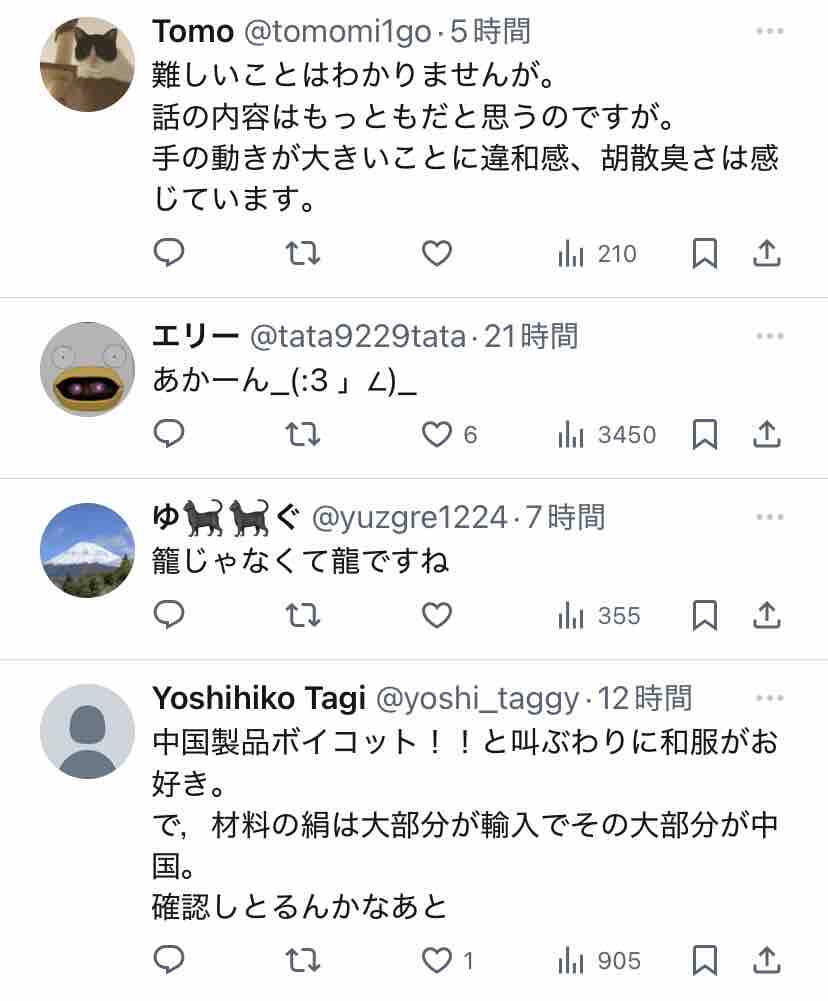Bookmark @yuzgre1224's tweet
The width and height of the screenshot is (828, 1001).
[x=705, y=615]
